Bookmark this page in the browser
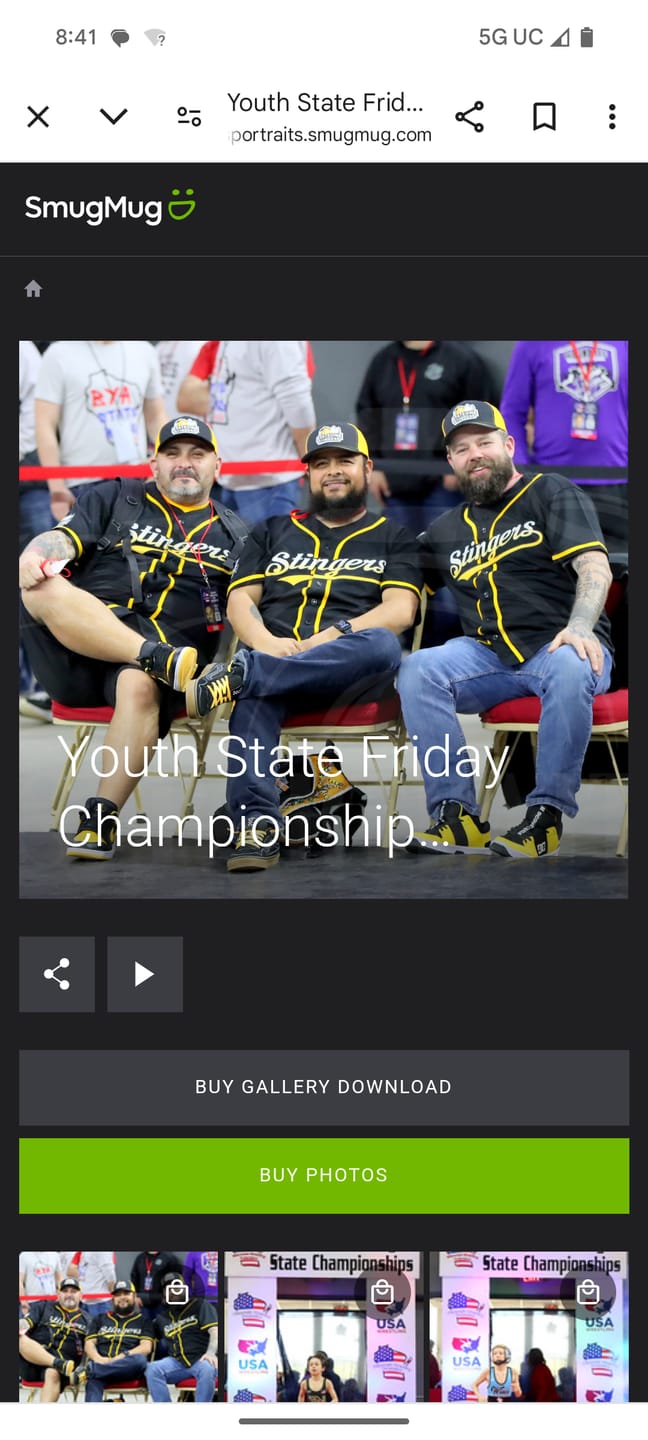The height and width of the screenshot is (1440, 648). tap(543, 117)
